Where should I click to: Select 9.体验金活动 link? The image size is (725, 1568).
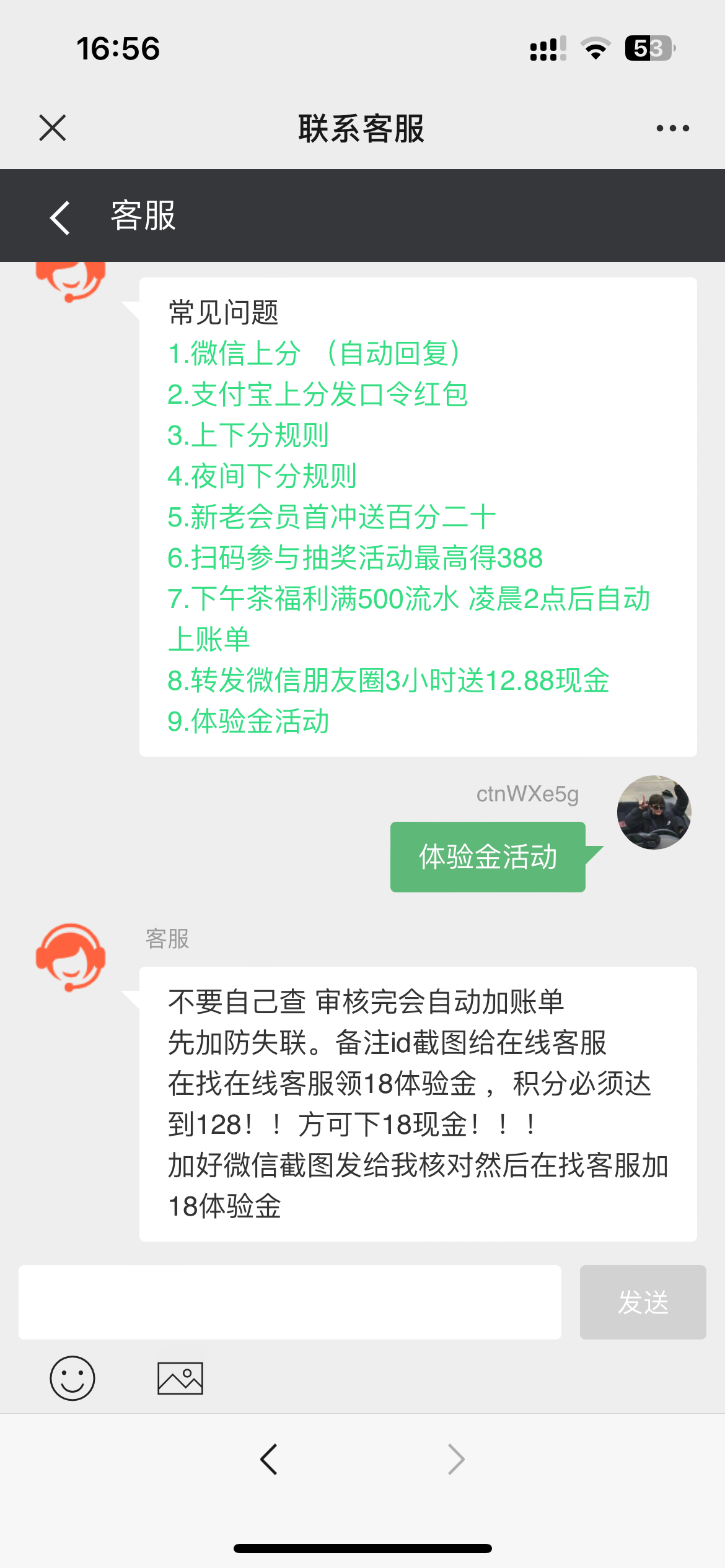248,721
